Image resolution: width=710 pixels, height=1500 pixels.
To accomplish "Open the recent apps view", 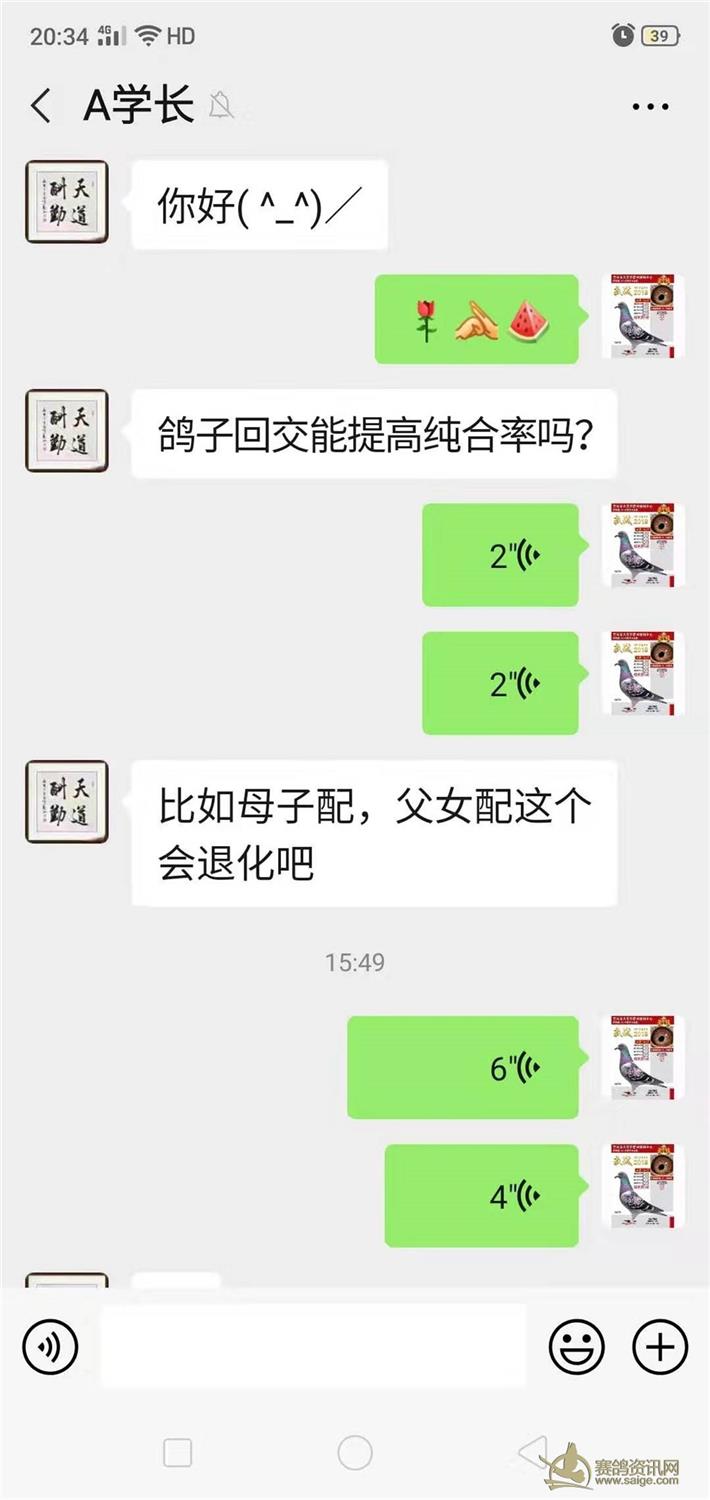I will point(177,1452).
